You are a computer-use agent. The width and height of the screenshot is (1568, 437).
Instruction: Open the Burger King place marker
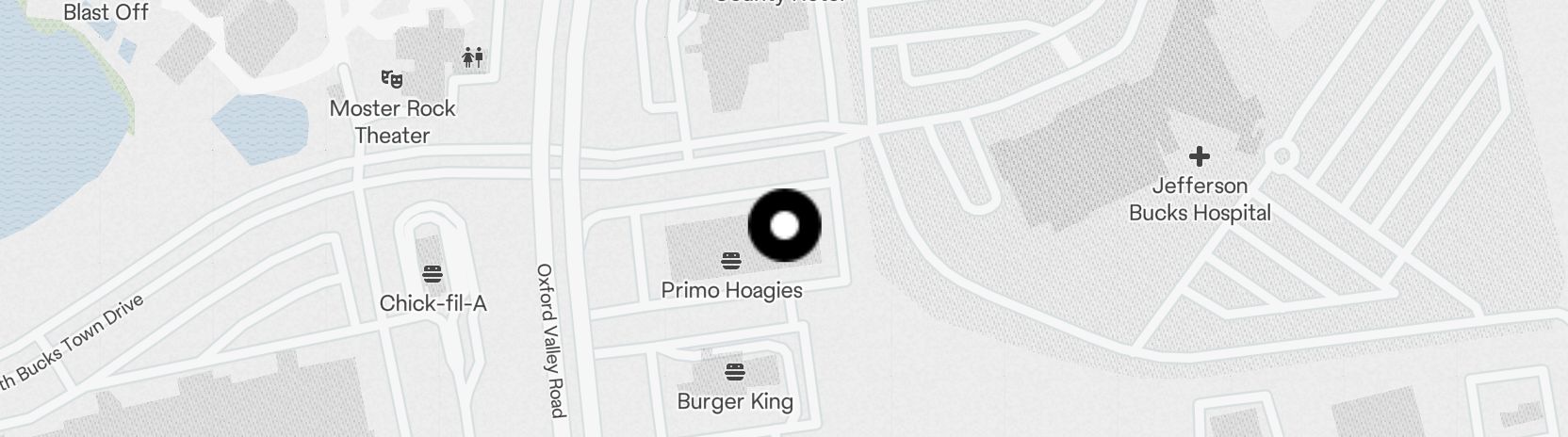(735, 372)
